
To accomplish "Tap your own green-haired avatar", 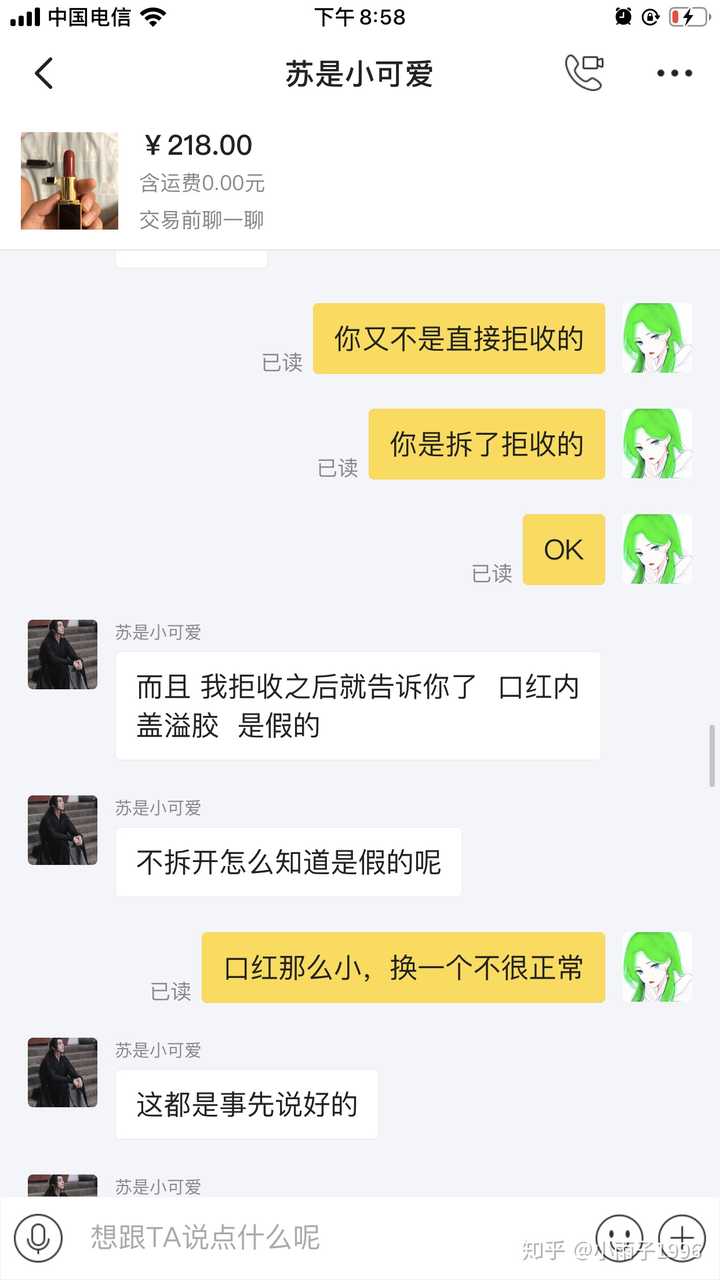I will click(656, 339).
